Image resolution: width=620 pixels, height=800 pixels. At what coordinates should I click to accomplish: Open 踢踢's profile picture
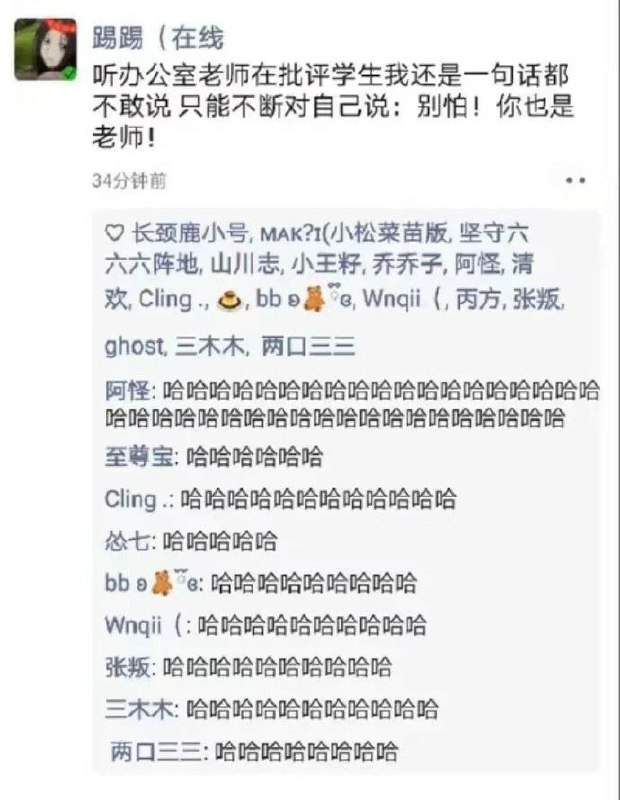(x=46, y=49)
